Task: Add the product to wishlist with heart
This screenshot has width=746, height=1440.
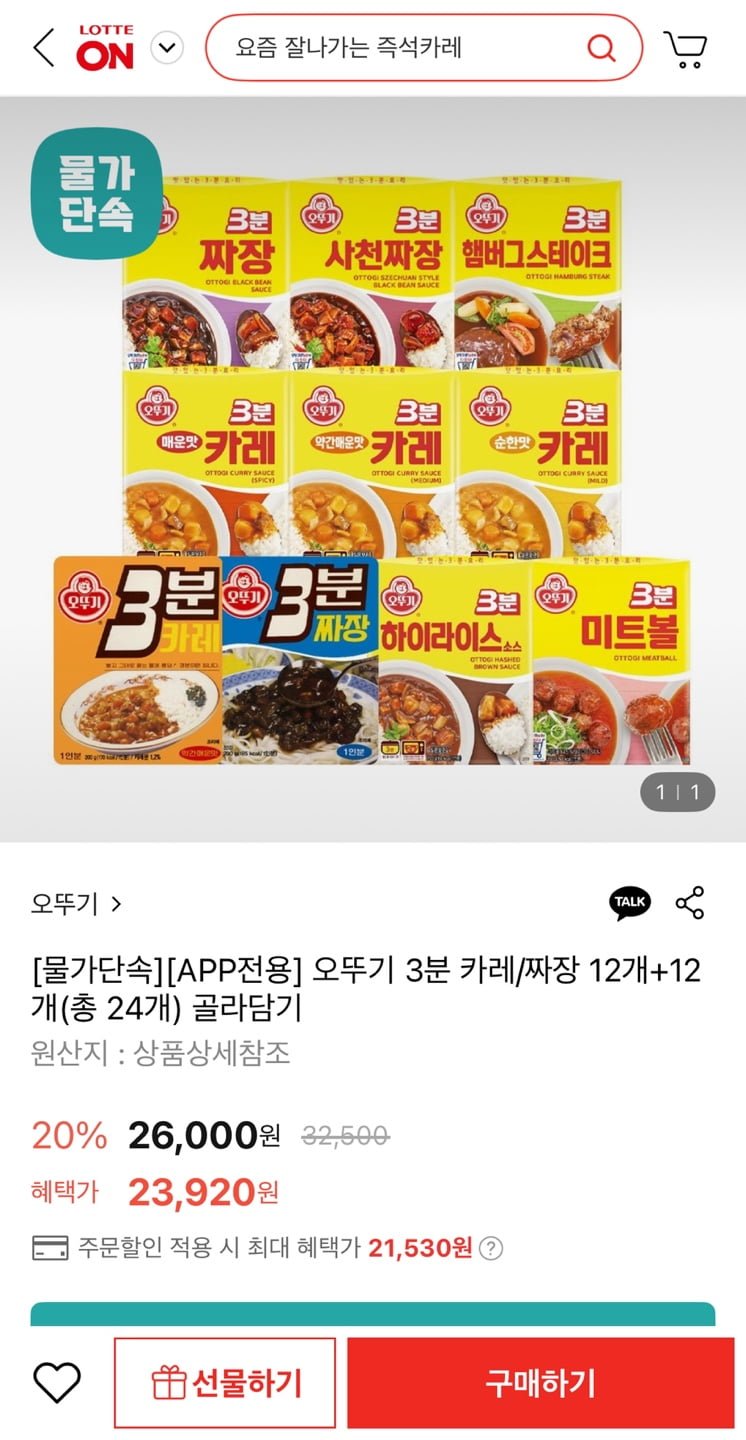Action: [x=57, y=1383]
